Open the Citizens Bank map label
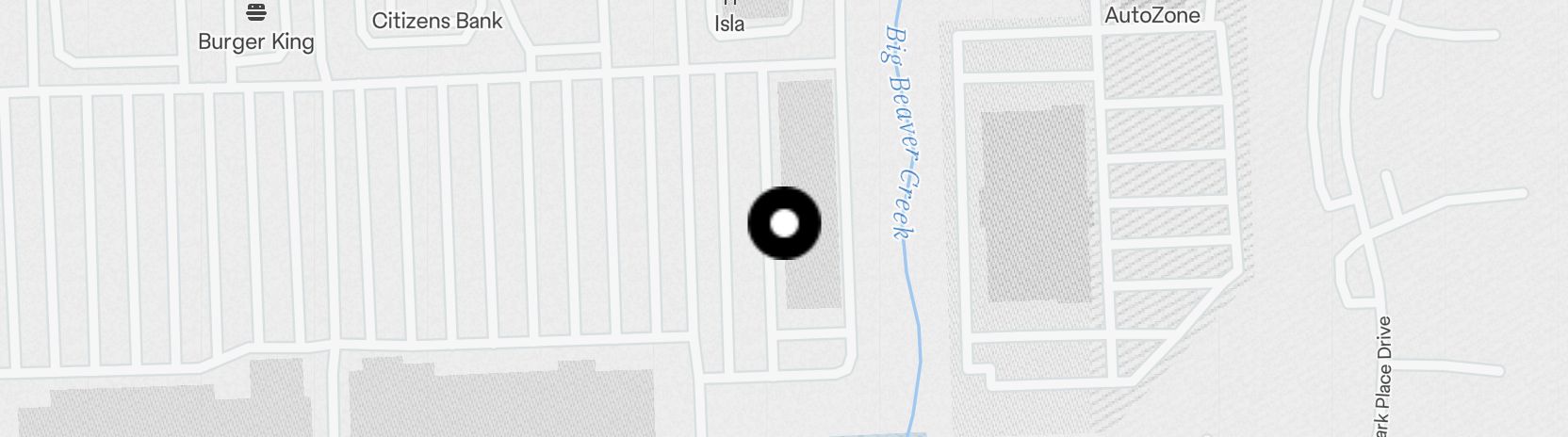The height and width of the screenshot is (437, 1568). click(x=437, y=21)
